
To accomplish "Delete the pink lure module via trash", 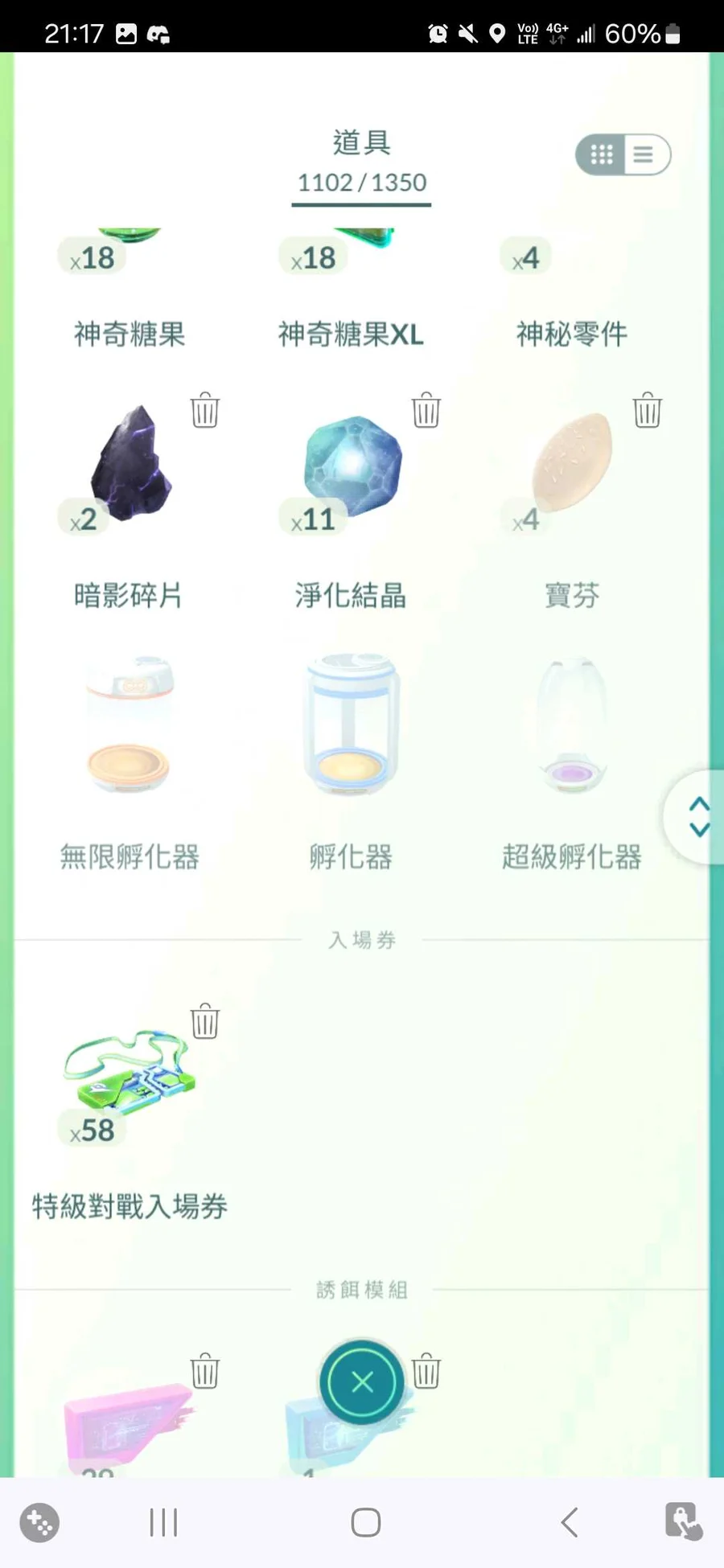I will (x=205, y=1371).
